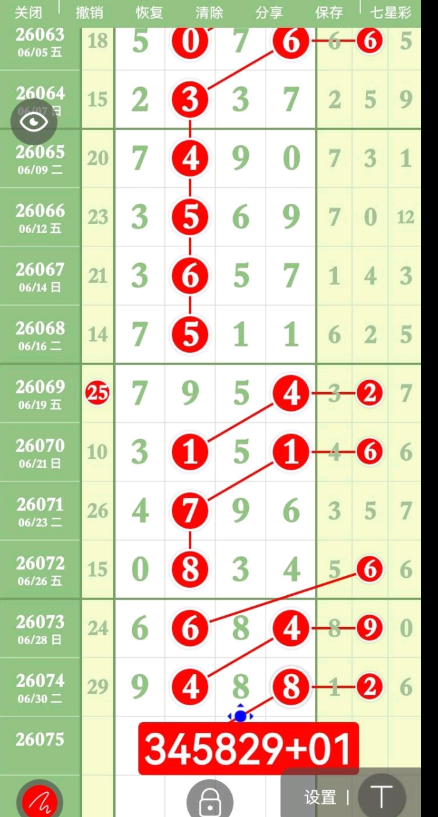
Task: Undo the last mark with 撤销
Action: tap(90, 13)
